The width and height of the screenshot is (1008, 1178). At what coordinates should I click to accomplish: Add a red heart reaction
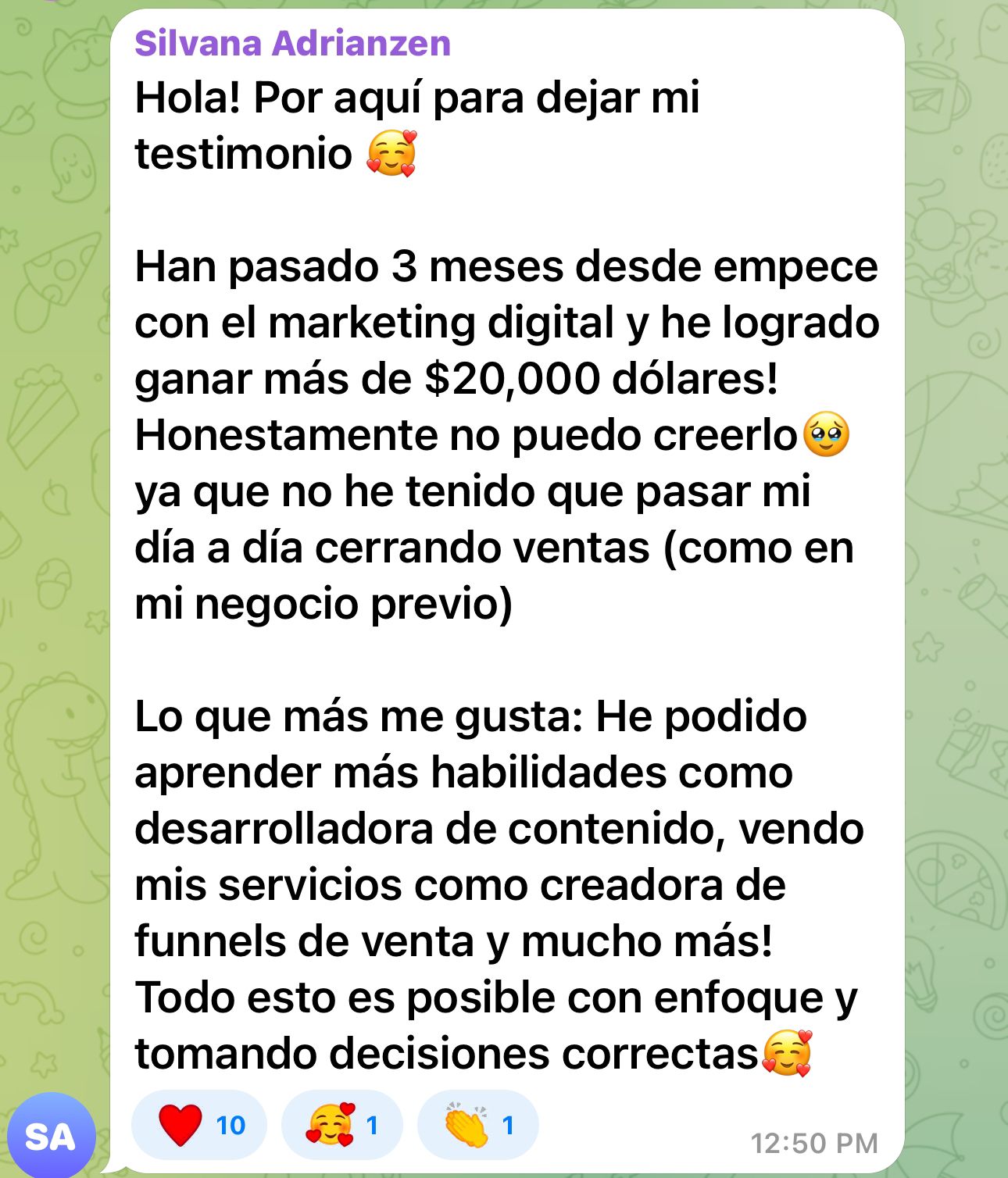pyautogui.click(x=199, y=1125)
